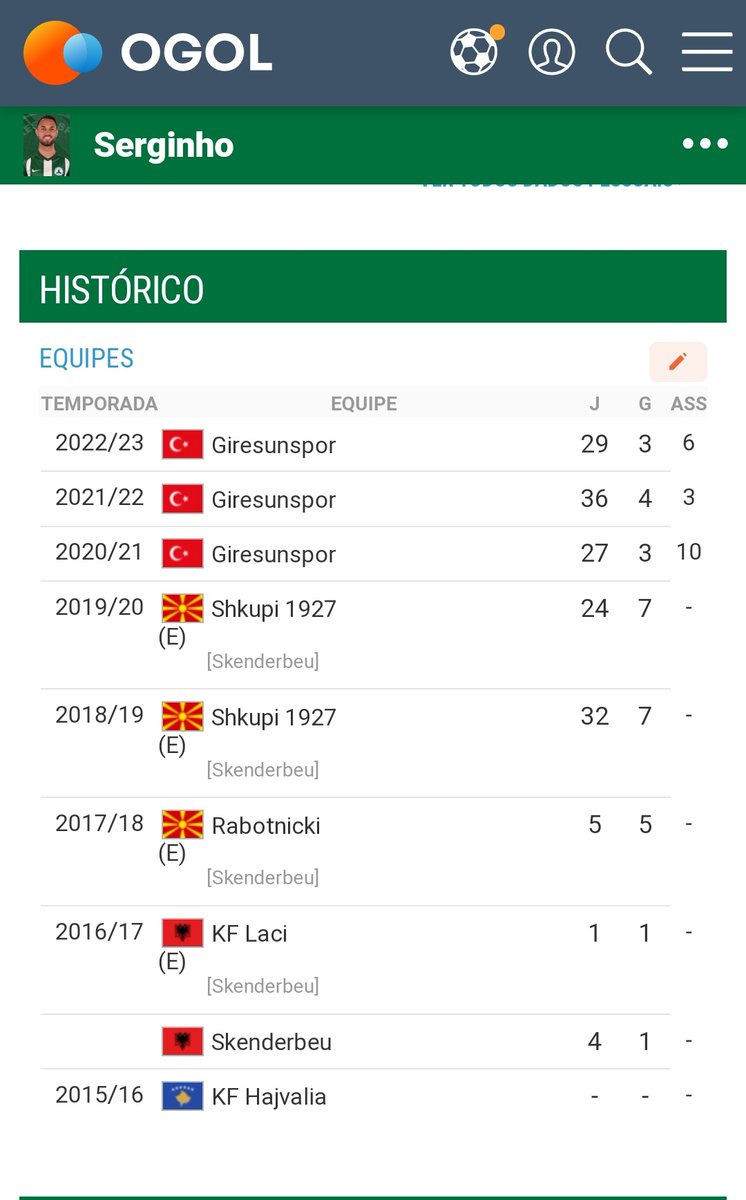Open Shkupi 1927 in 2019/20 season
The width and height of the screenshot is (746, 1200).
tap(273, 609)
